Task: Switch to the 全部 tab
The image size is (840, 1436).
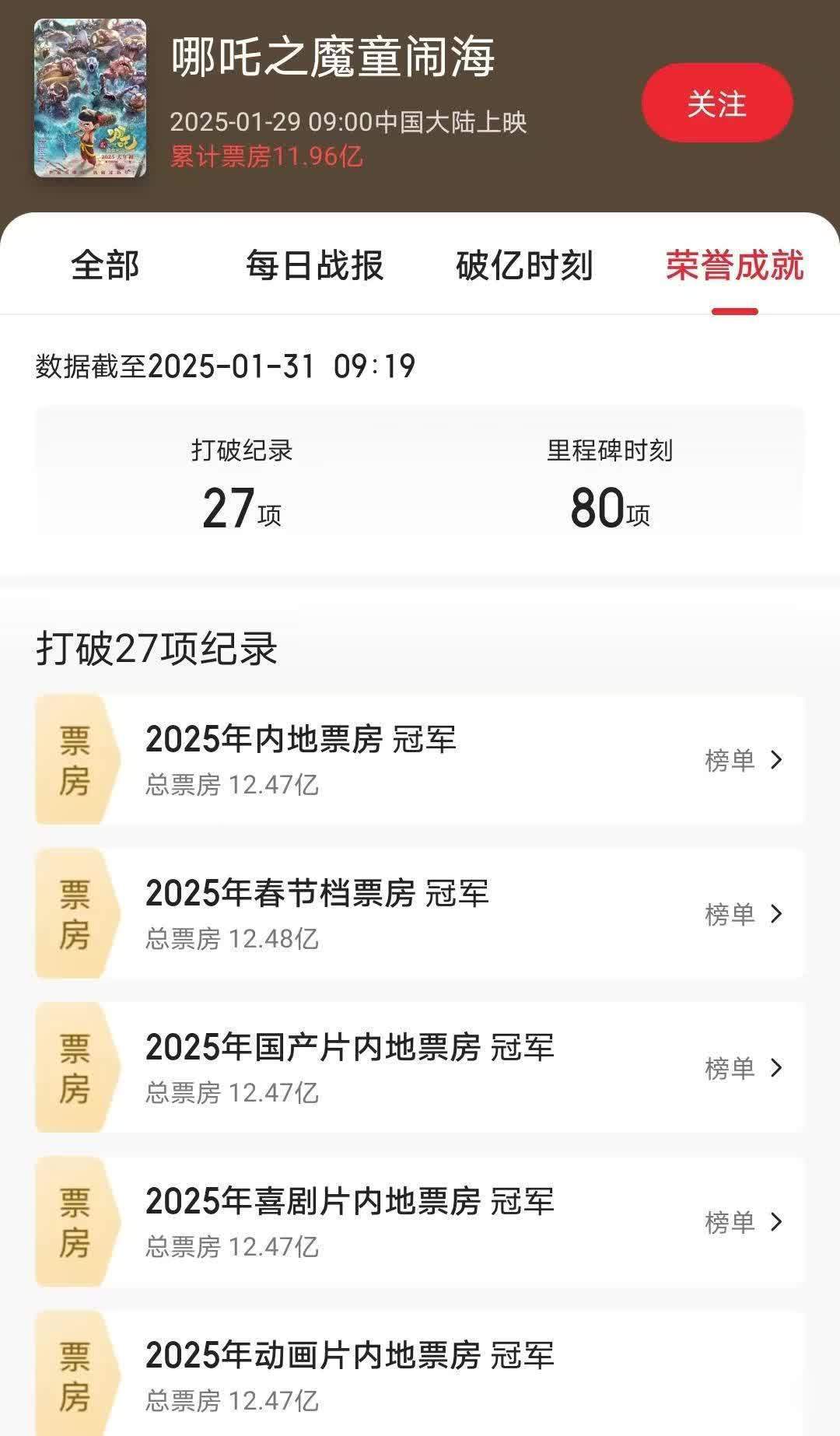Action: point(105,265)
